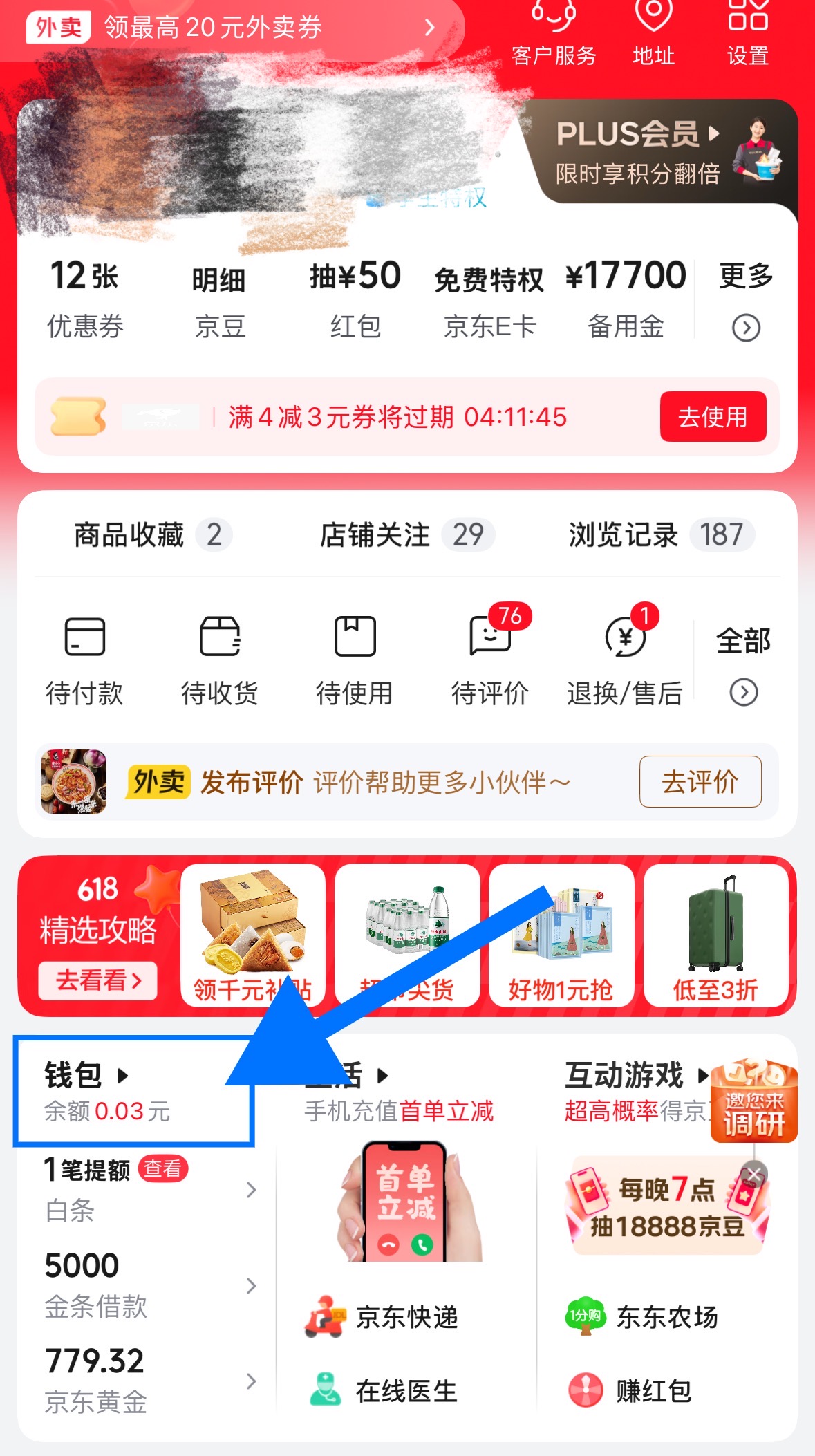This screenshot has height=1456, width=815.
Task: Tap 去评价 to review takeout
Action: pos(700,782)
